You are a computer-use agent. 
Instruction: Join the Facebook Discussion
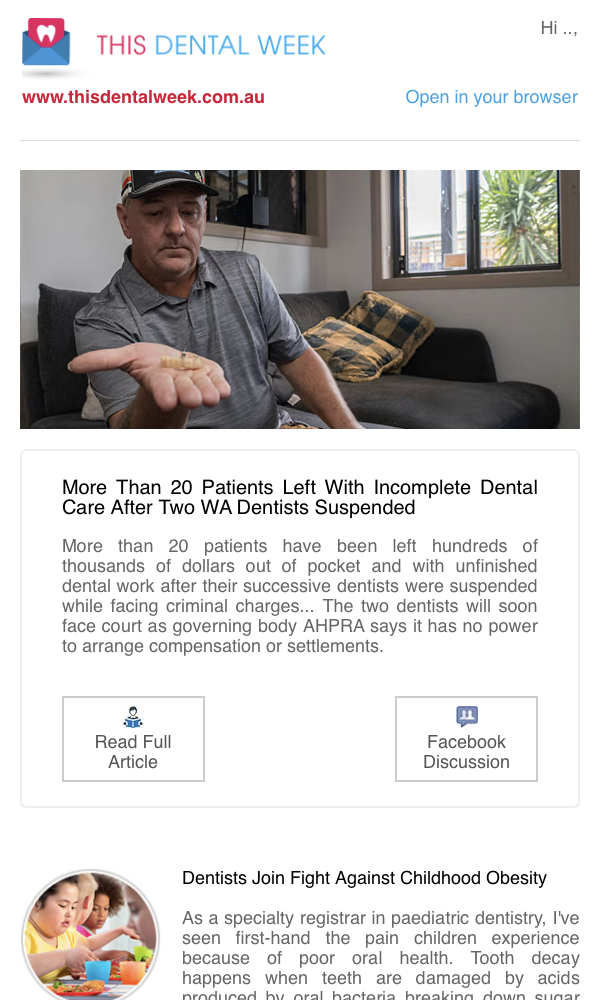click(466, 739)
